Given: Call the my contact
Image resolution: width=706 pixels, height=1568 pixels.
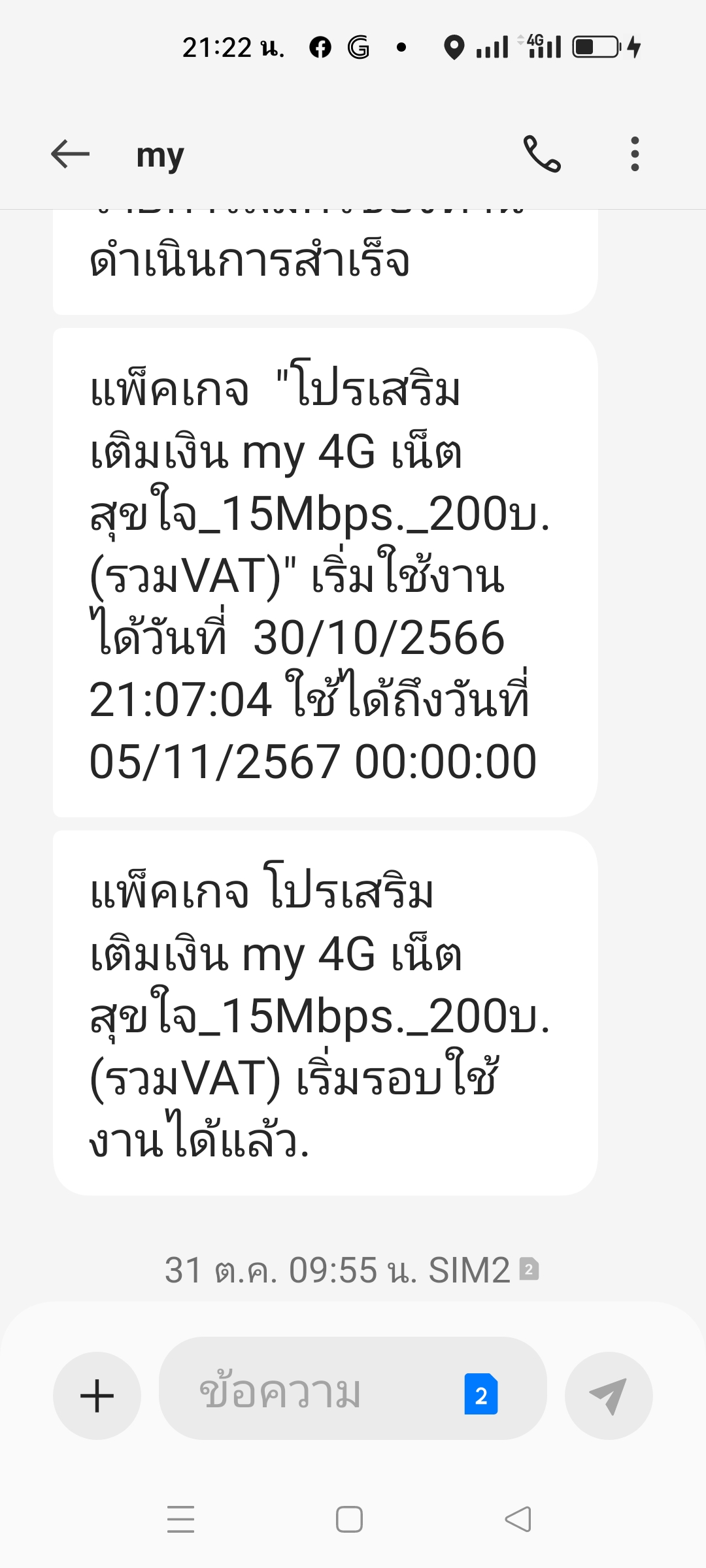Looking at the screenshot, I should (x=542, y=154).
